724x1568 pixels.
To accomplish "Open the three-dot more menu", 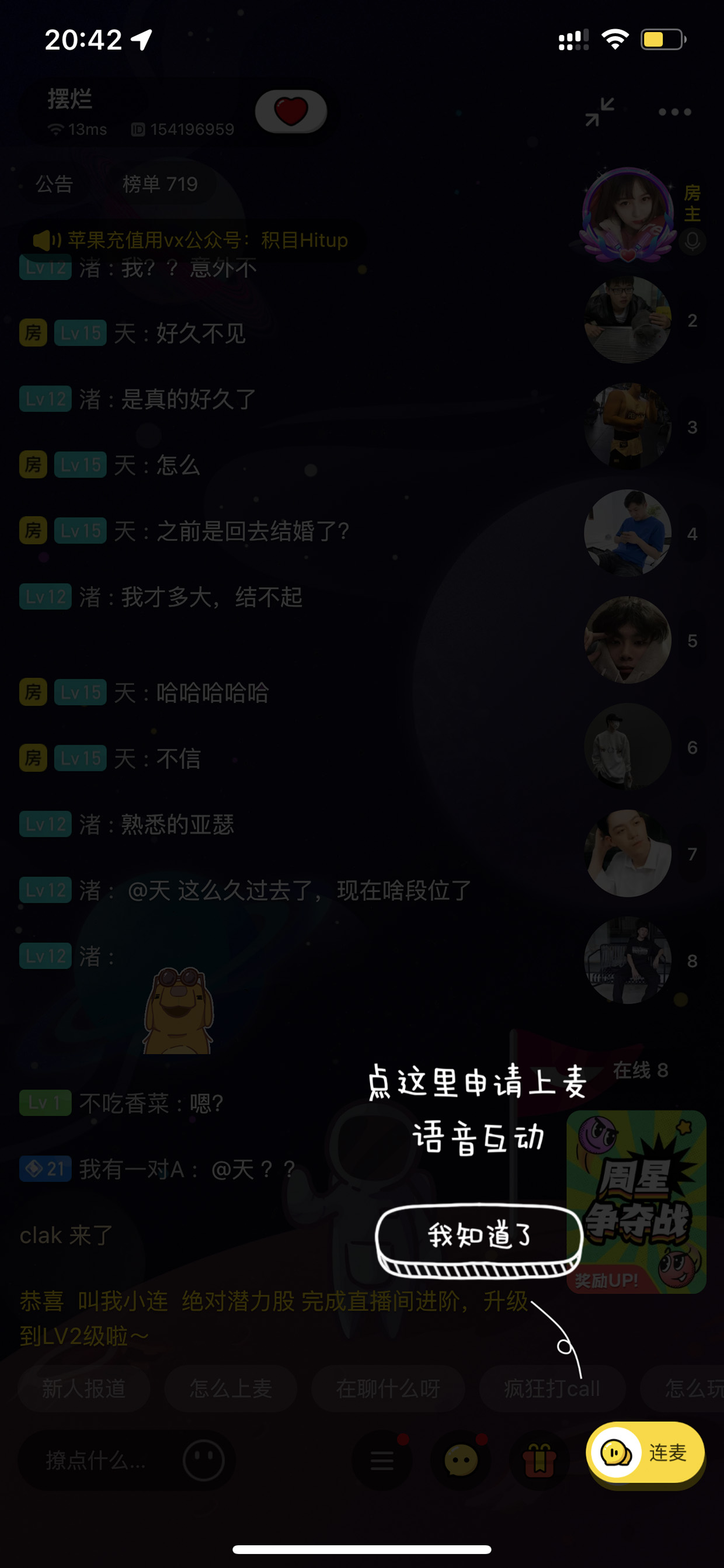I will coord(675,112).
